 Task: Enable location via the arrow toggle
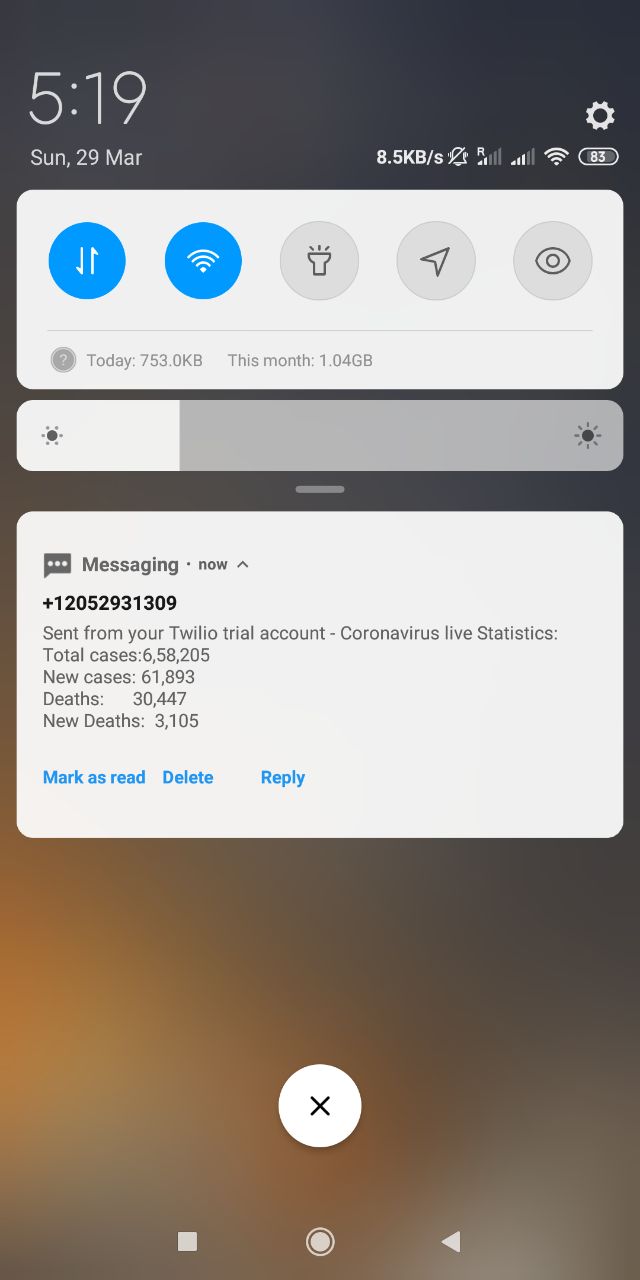point(435,261)
